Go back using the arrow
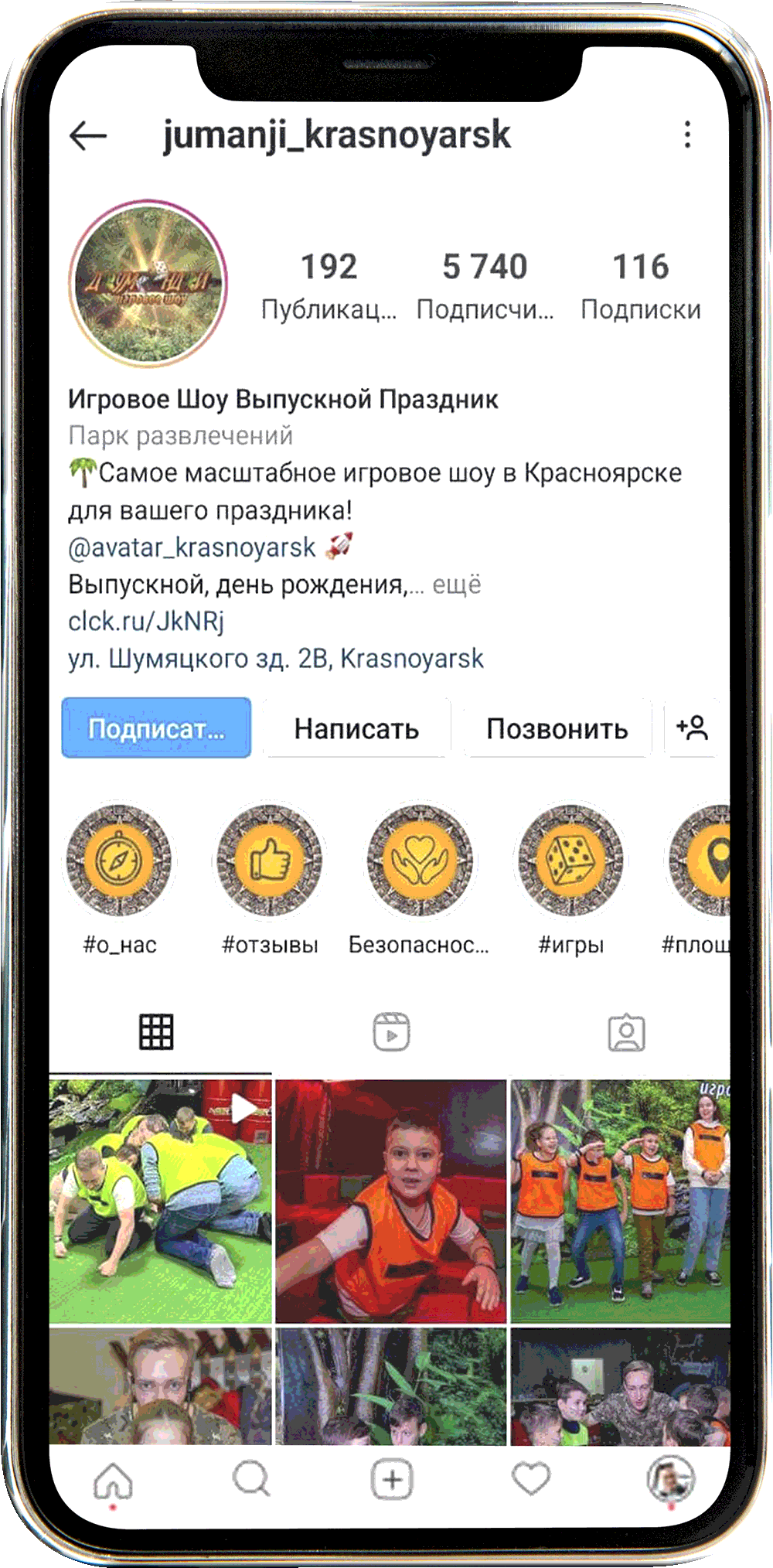Viewport: 773px width, 1568px height. [88, 135]
